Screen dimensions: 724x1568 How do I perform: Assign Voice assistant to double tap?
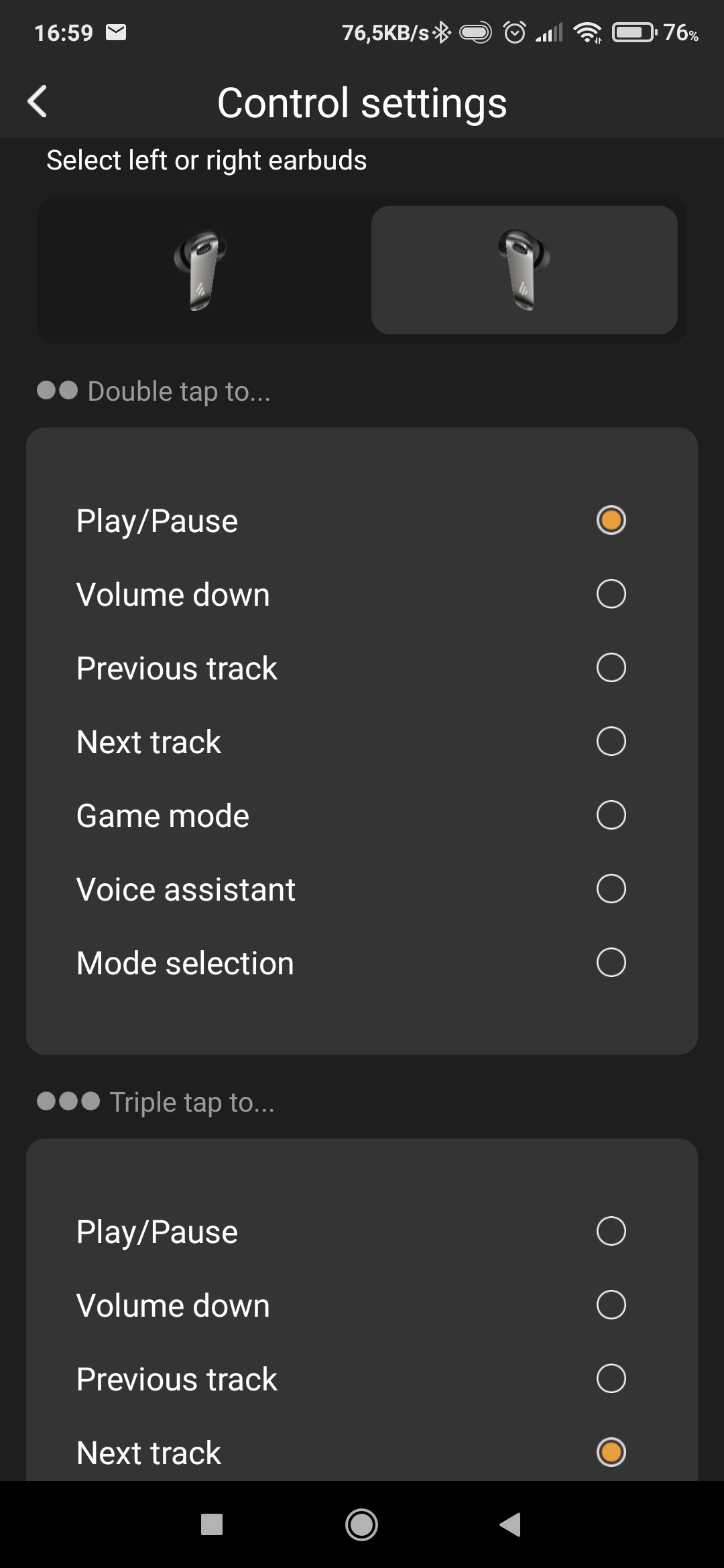point(362,889)
